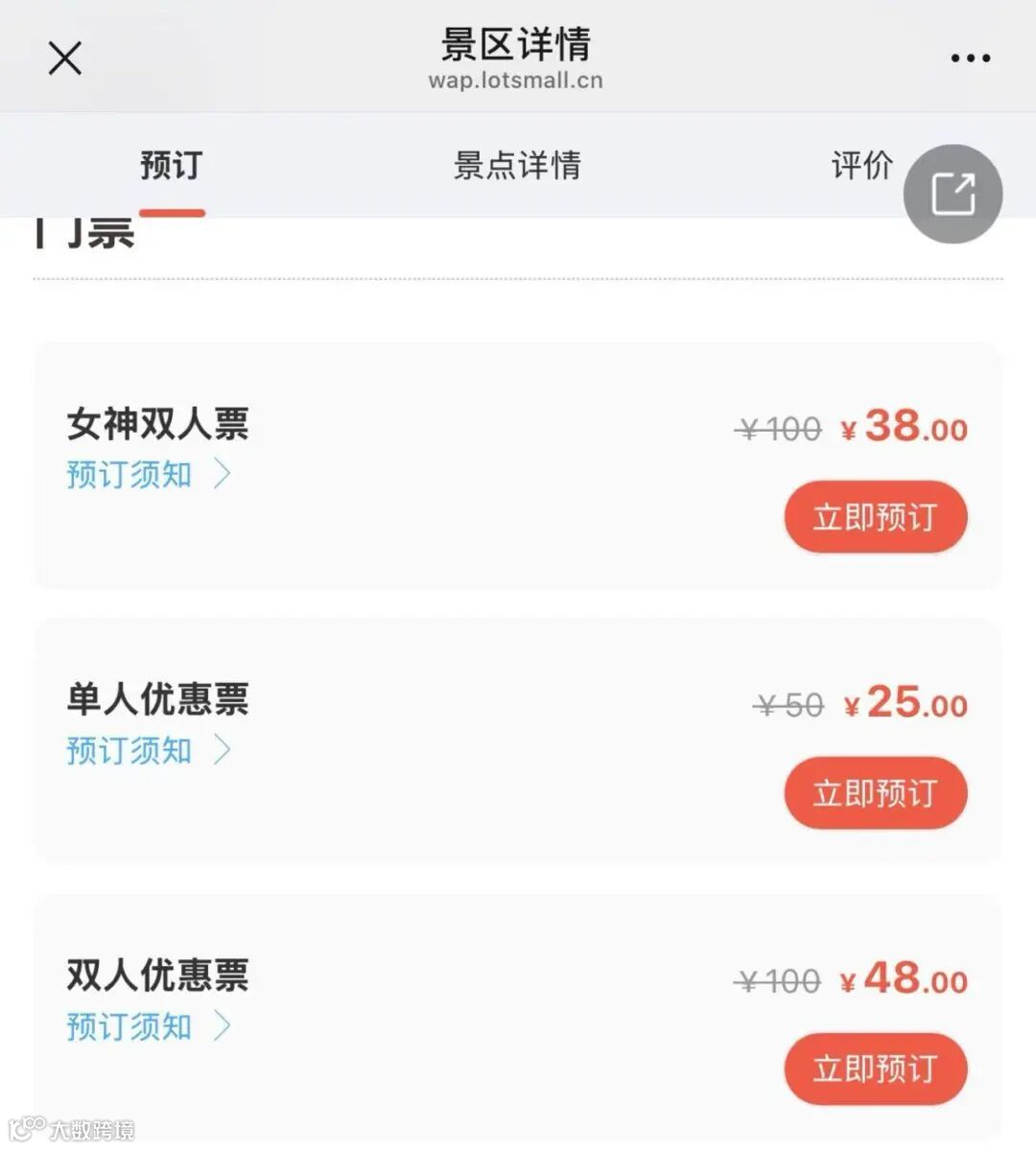Open the three-dot overflow menu
The height and width of the screenshot is (1149, 1036).
[970, 59]
